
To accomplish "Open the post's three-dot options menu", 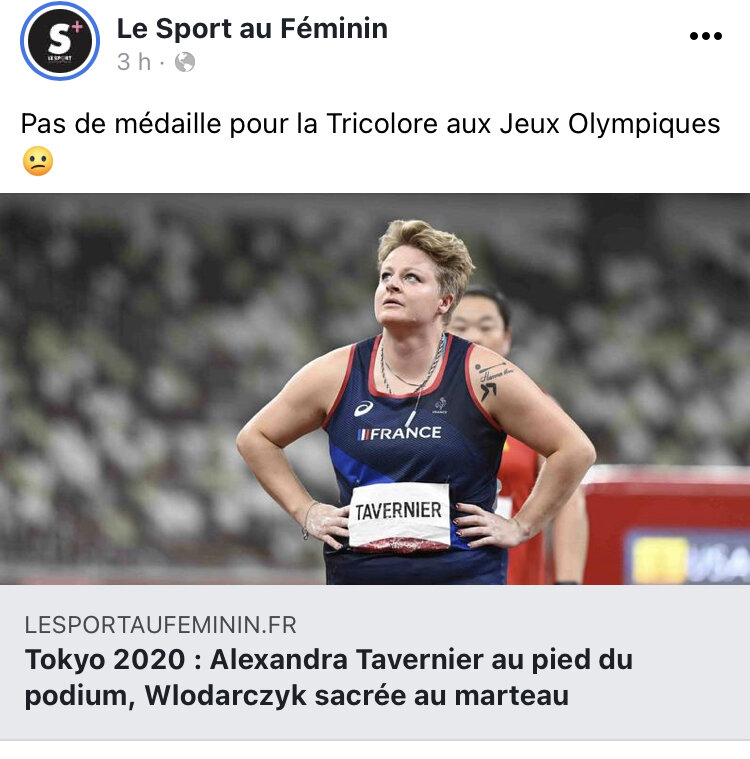I will (705, 36).
